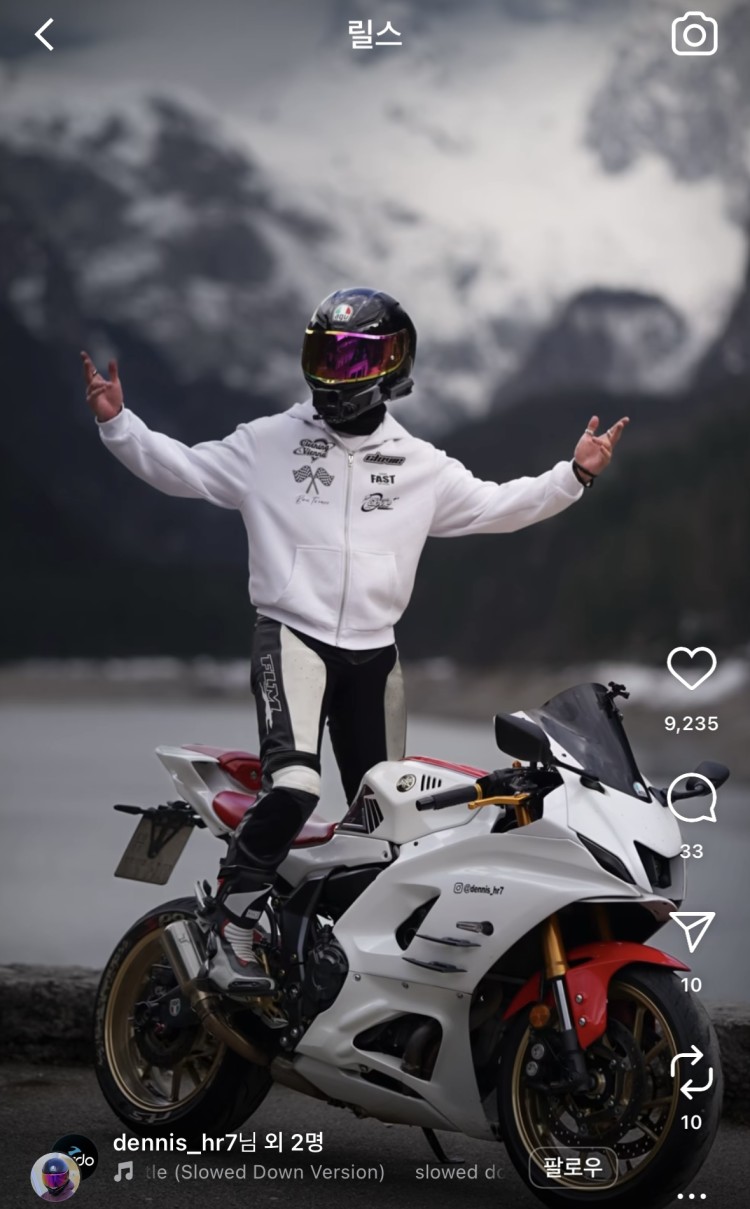The image size is (750, 1209).
Task: Open the three-dot more options menu
Action: pos(692,1195)
